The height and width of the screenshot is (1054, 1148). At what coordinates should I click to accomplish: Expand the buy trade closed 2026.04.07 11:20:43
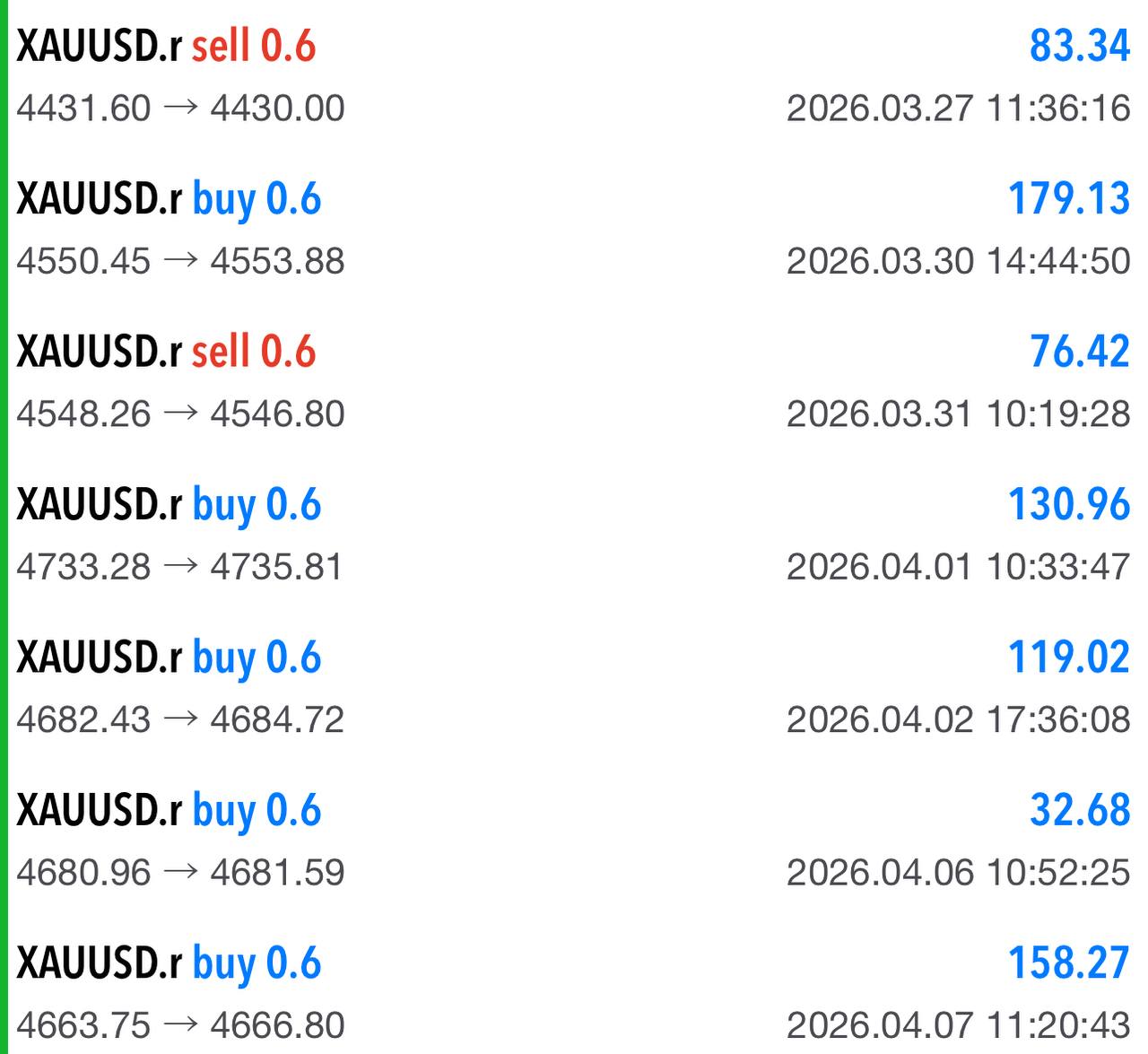point(574,993)
